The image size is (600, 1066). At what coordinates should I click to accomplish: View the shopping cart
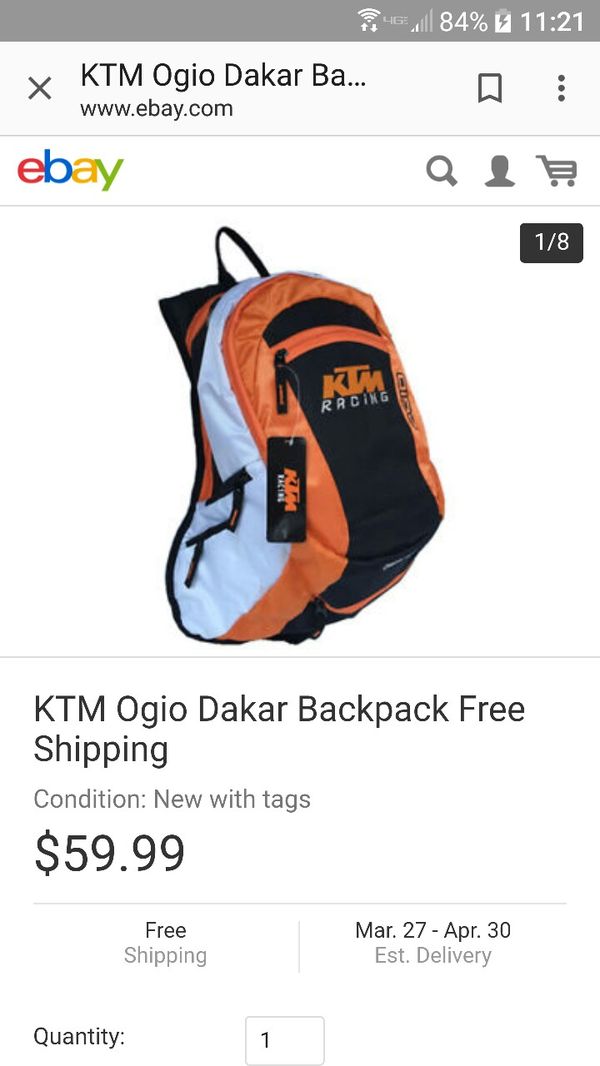[x=557, y=171]
